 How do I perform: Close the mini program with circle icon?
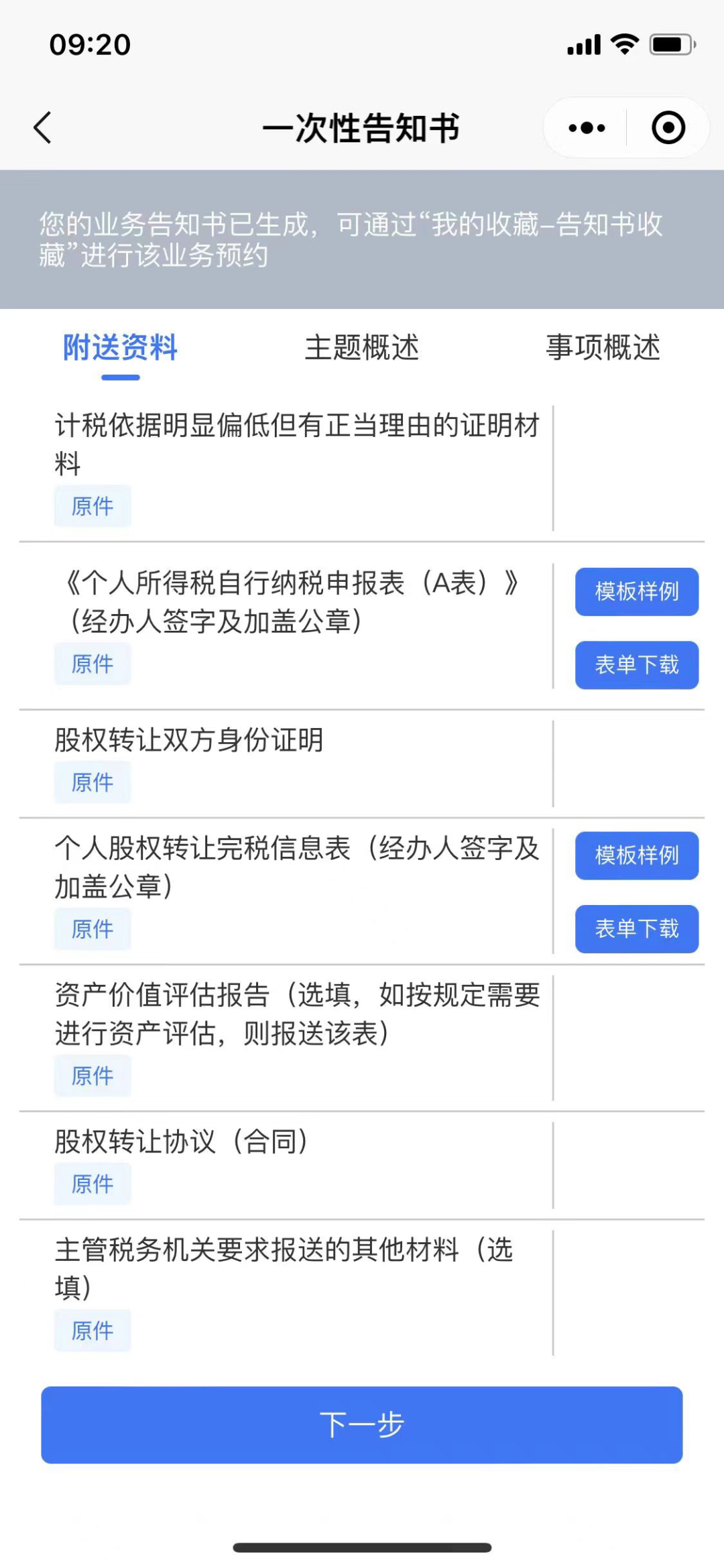coord(668,127)
